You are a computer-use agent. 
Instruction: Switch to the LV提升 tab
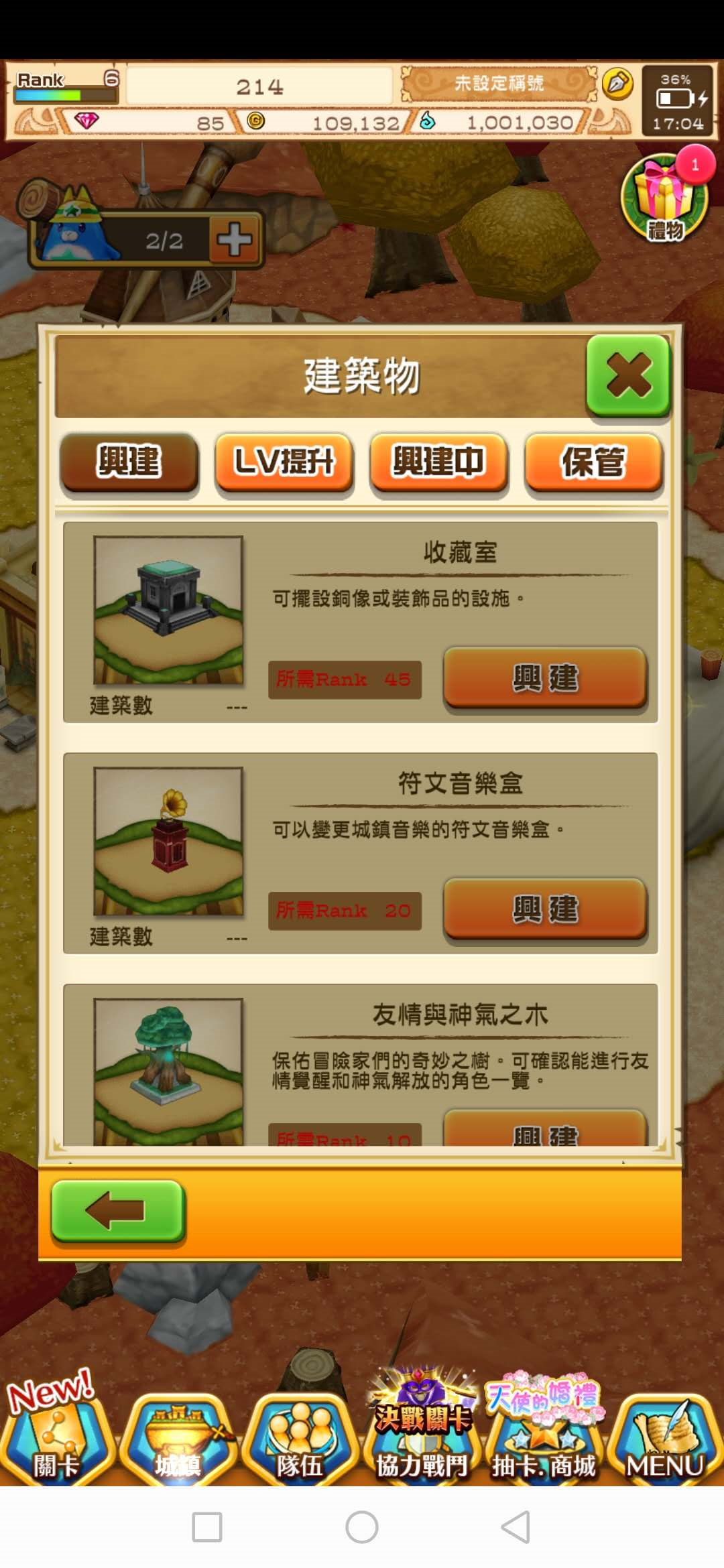coord(284,462)
